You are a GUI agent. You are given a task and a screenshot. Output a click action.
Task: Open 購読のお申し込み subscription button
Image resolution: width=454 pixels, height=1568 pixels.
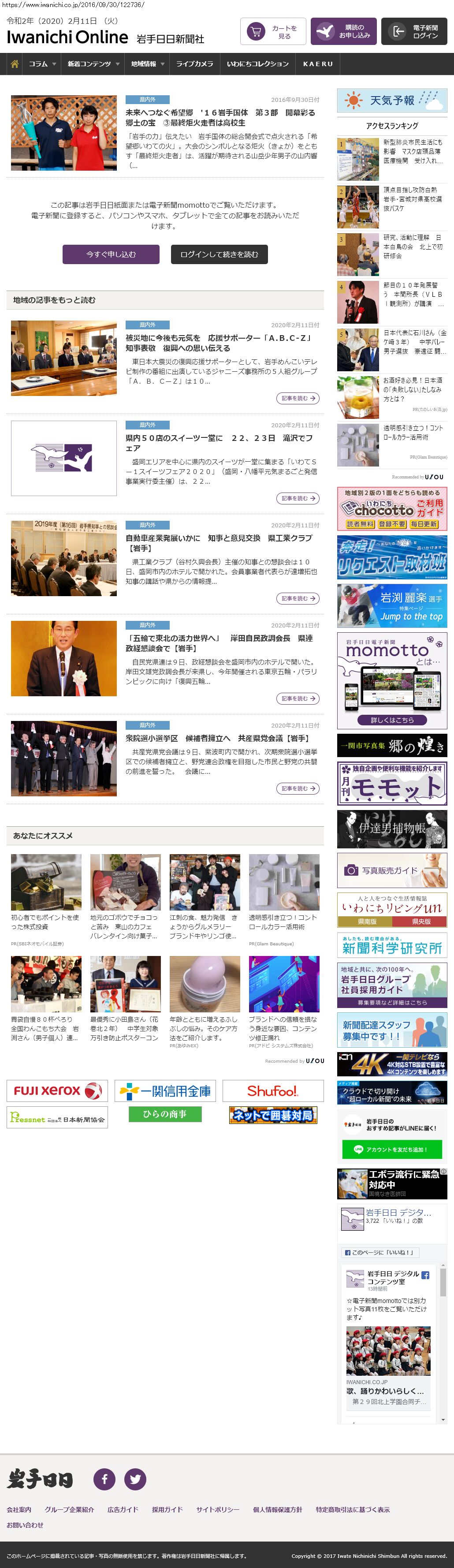pos(343,31)
